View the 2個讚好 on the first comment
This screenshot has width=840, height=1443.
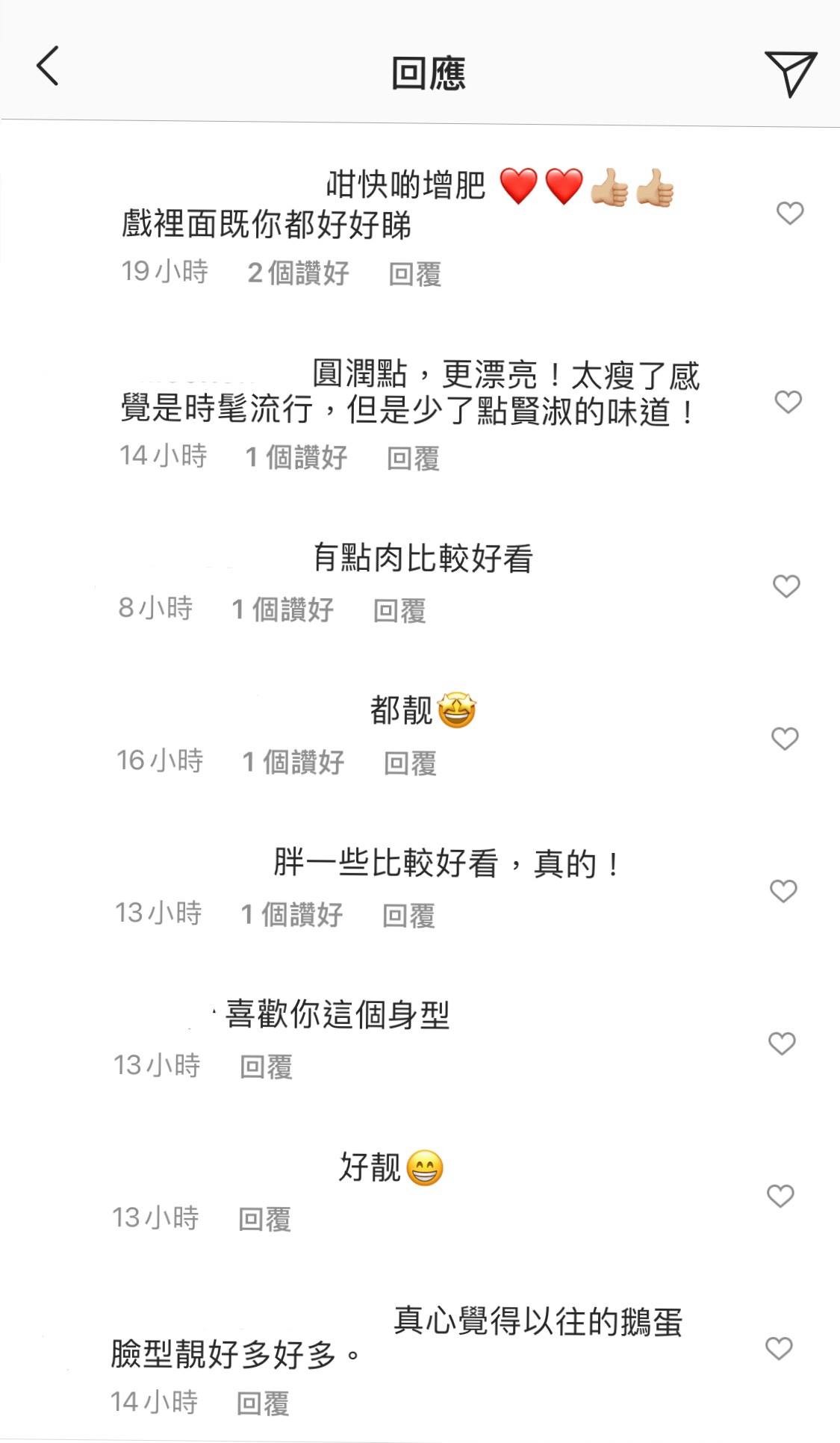pyautogui.click(x=298, y=273)
